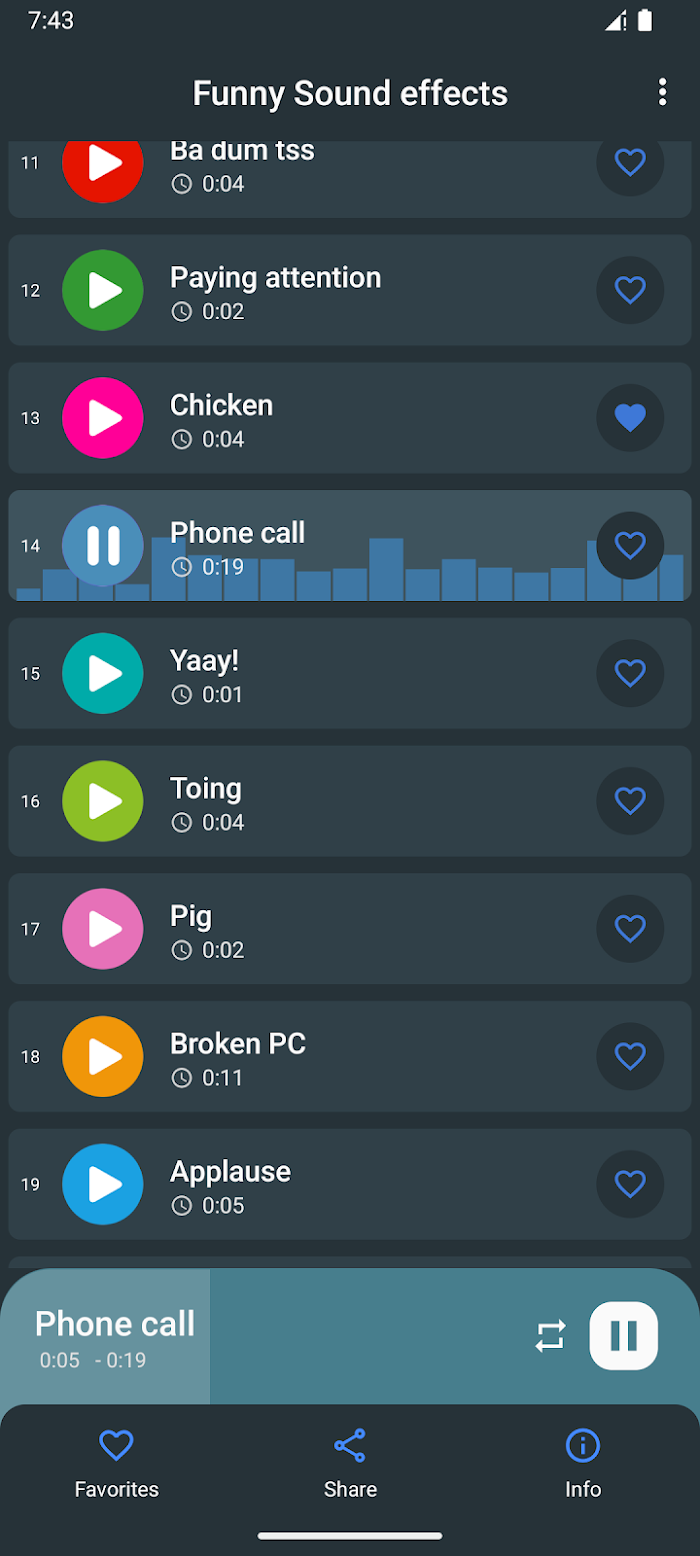Play the Chicken sound effect
Screen dimensions: 700x1556
pyautogui.click(x=103, y=418)
